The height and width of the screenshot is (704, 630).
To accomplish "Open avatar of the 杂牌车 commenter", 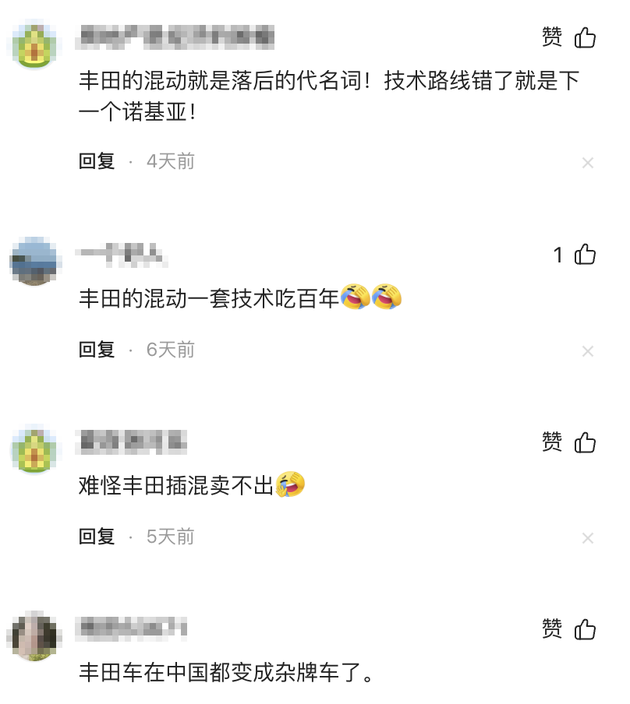I will click(x=35, y=636).
